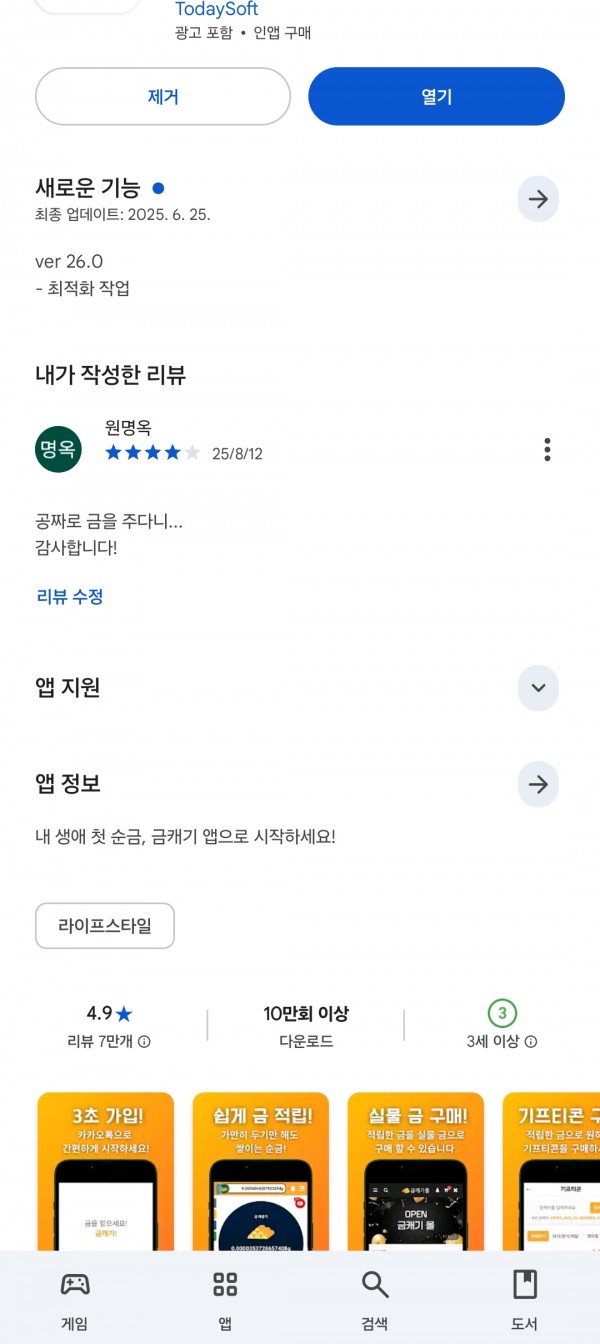
Task: Open the app with 열기 button
Action: (x=436, y=97)
